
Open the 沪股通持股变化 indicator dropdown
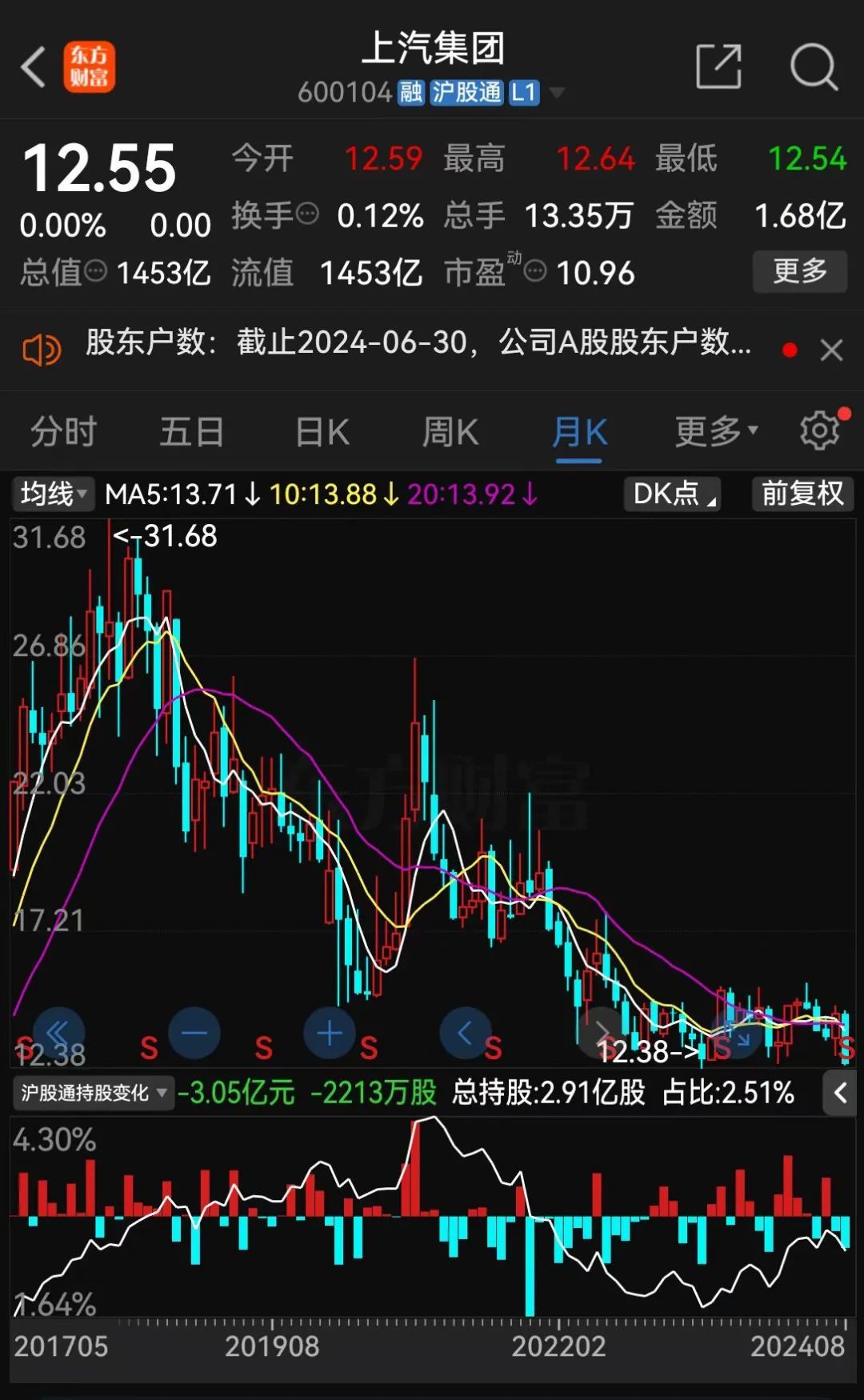(x=94, y=1093)
